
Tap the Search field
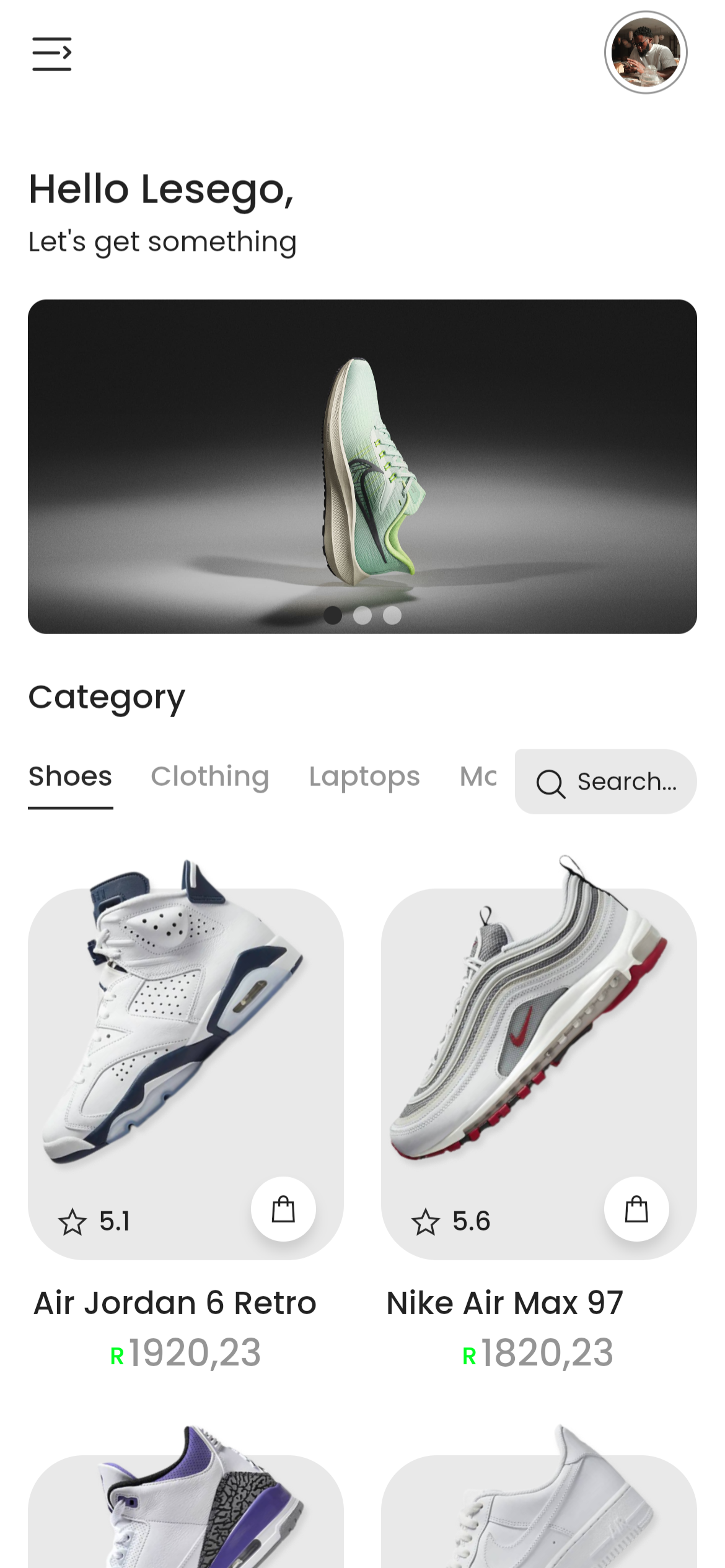pyautogui.click(x=605, y=782)
